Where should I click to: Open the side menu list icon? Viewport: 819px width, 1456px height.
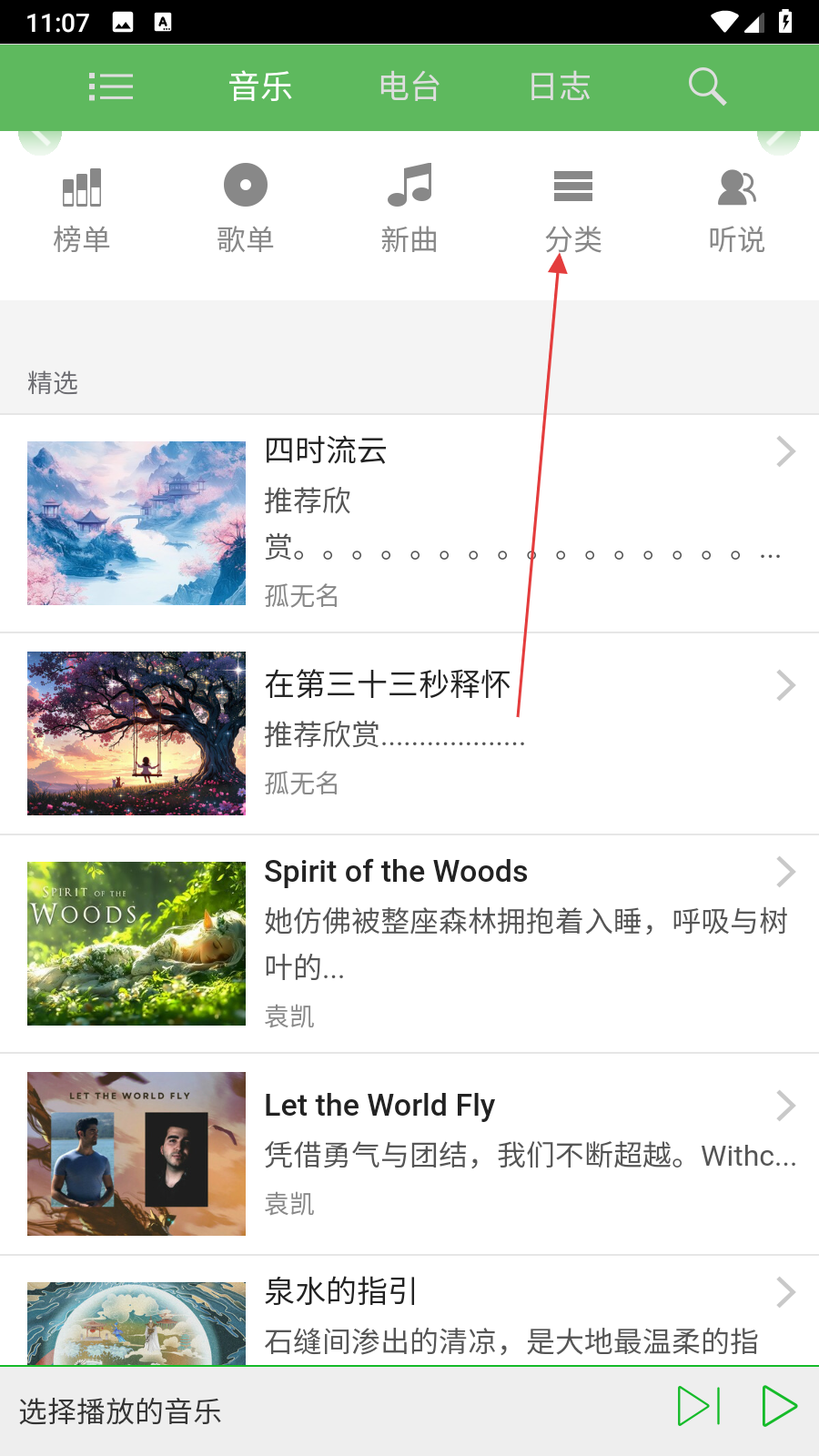click(x=111, y=87)
